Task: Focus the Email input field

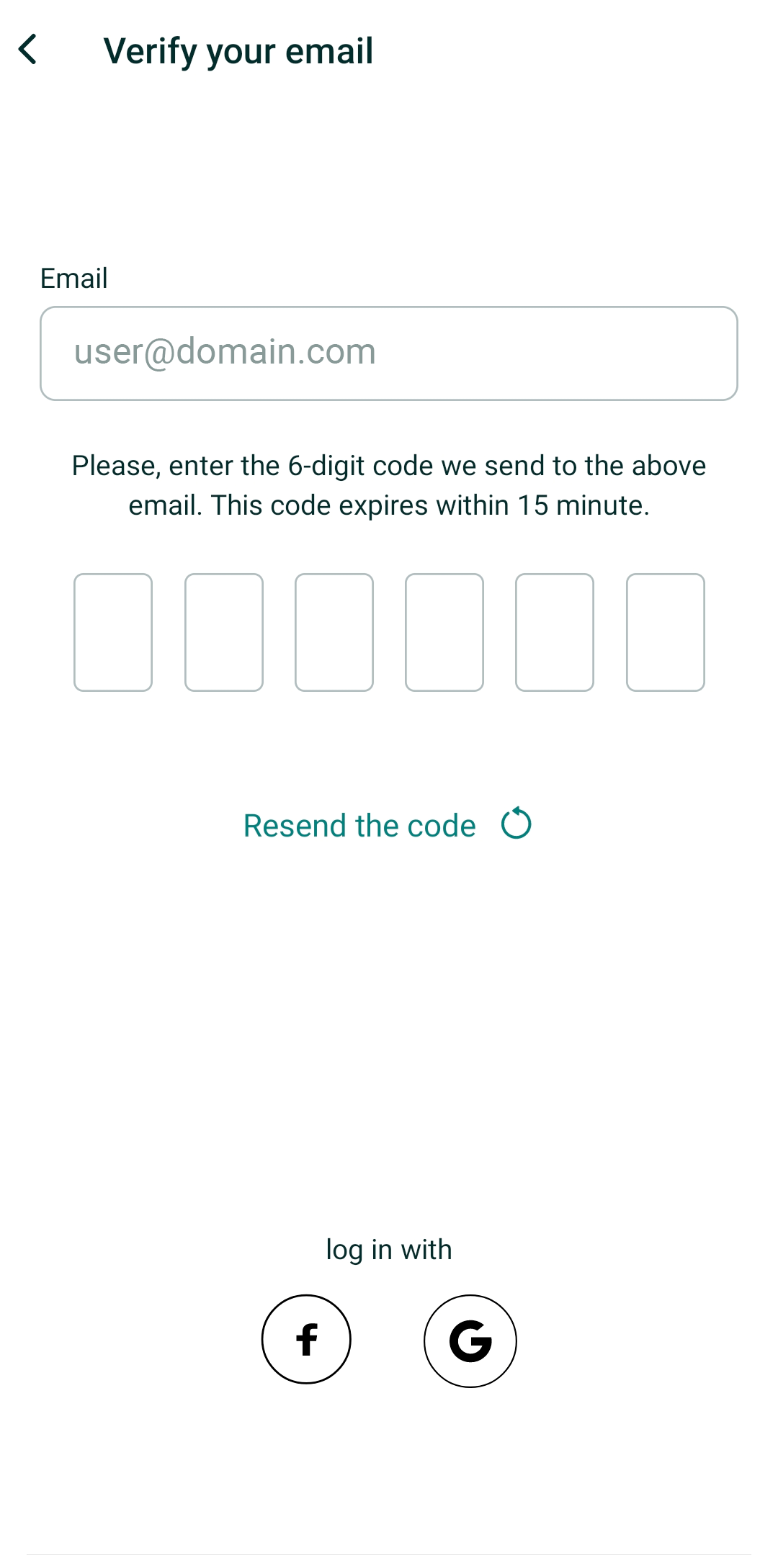Action: point(389,353)
